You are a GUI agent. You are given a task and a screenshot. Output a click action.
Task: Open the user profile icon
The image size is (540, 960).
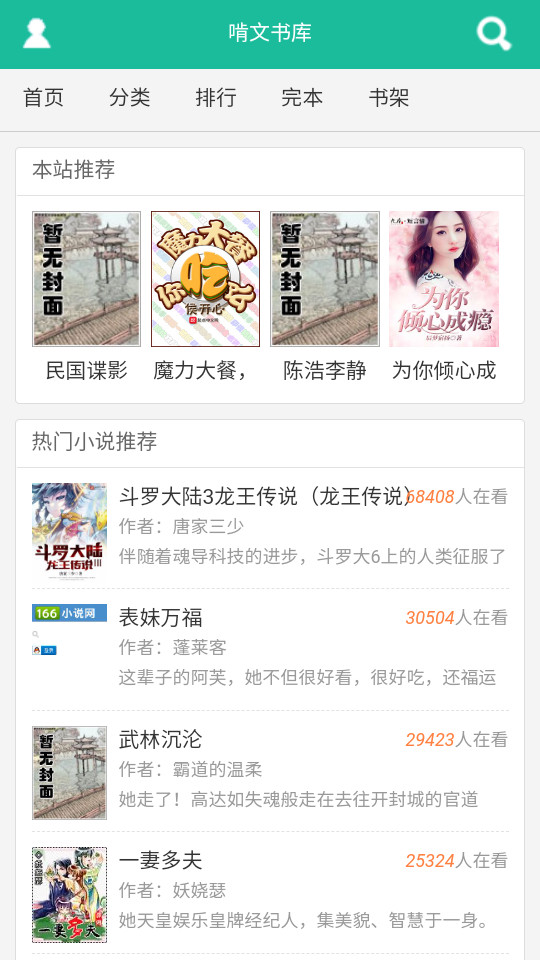[x=37, y=33]
